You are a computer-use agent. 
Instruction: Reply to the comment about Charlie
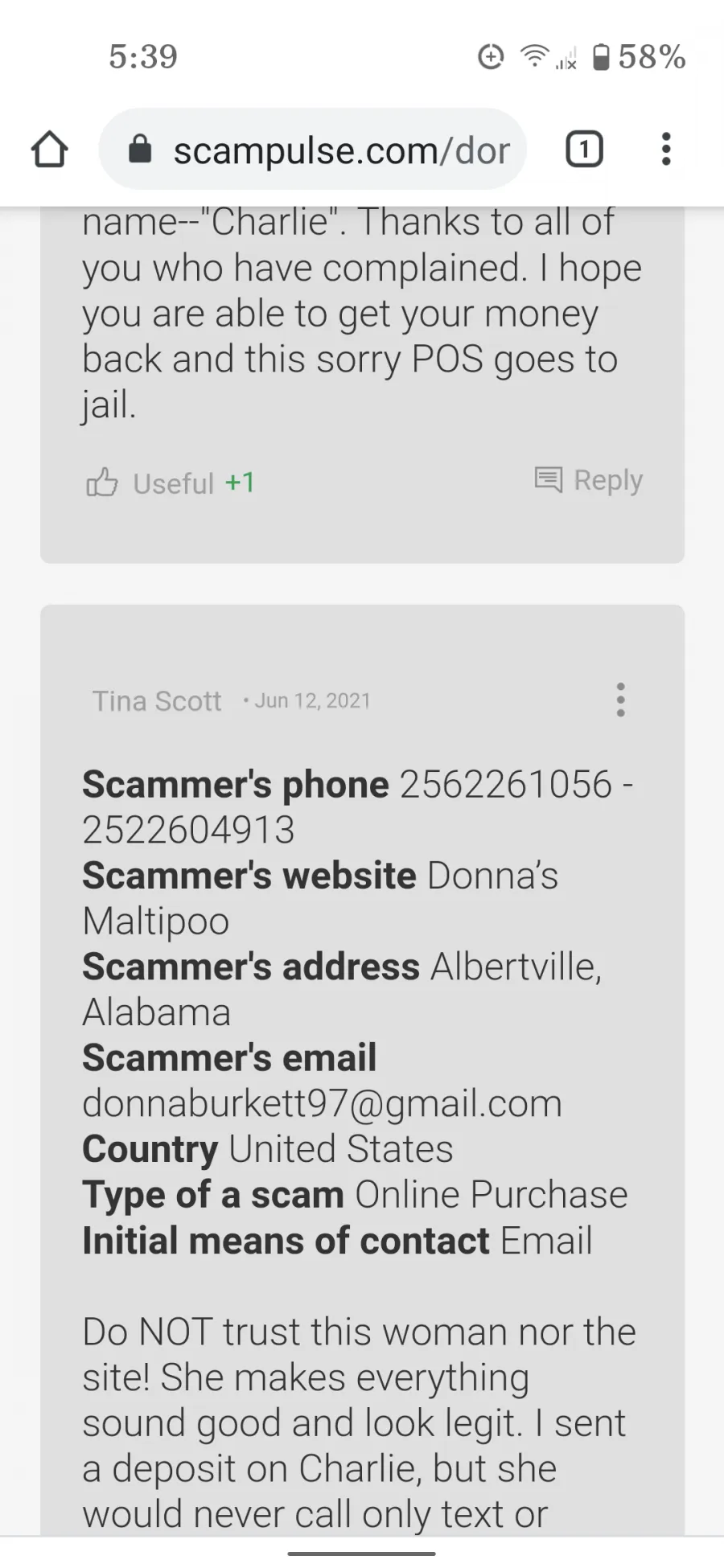589,480
